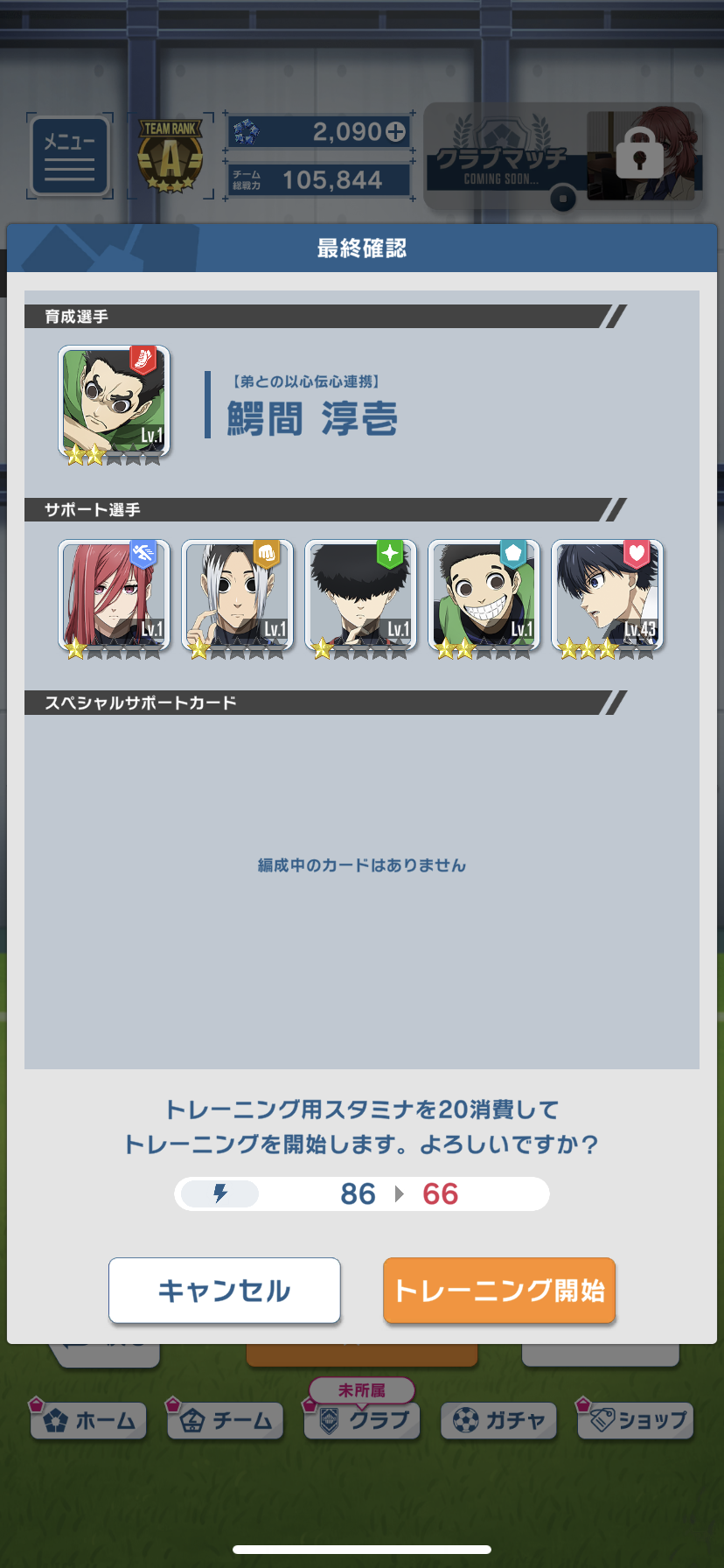Open the trainee 鰐間 淳壱 card
The width and height of the screenshot is (724, 1568).
(x=114, y=404)
